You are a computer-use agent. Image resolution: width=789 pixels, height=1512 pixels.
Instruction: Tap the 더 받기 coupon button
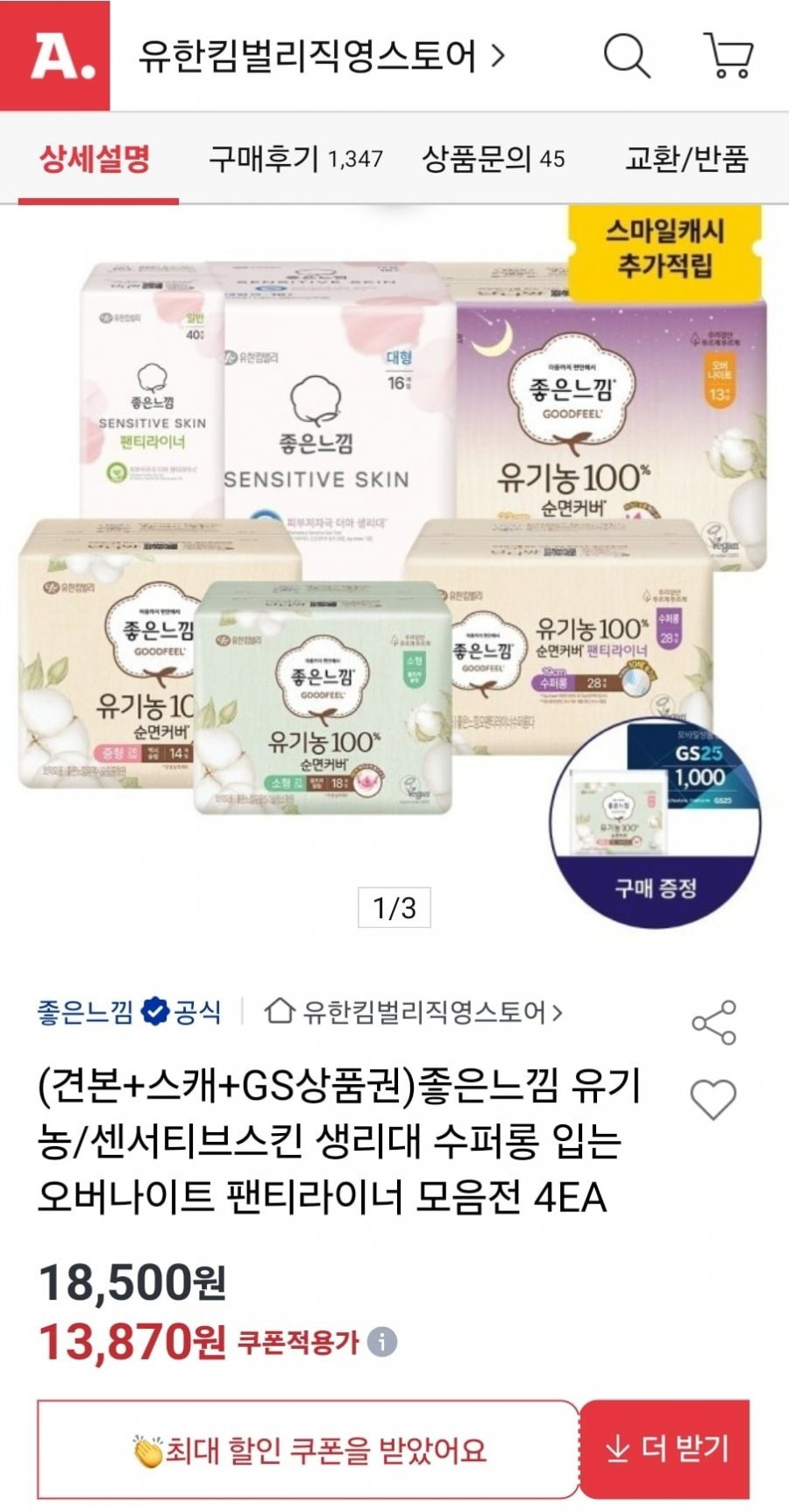coord(665,1449)
